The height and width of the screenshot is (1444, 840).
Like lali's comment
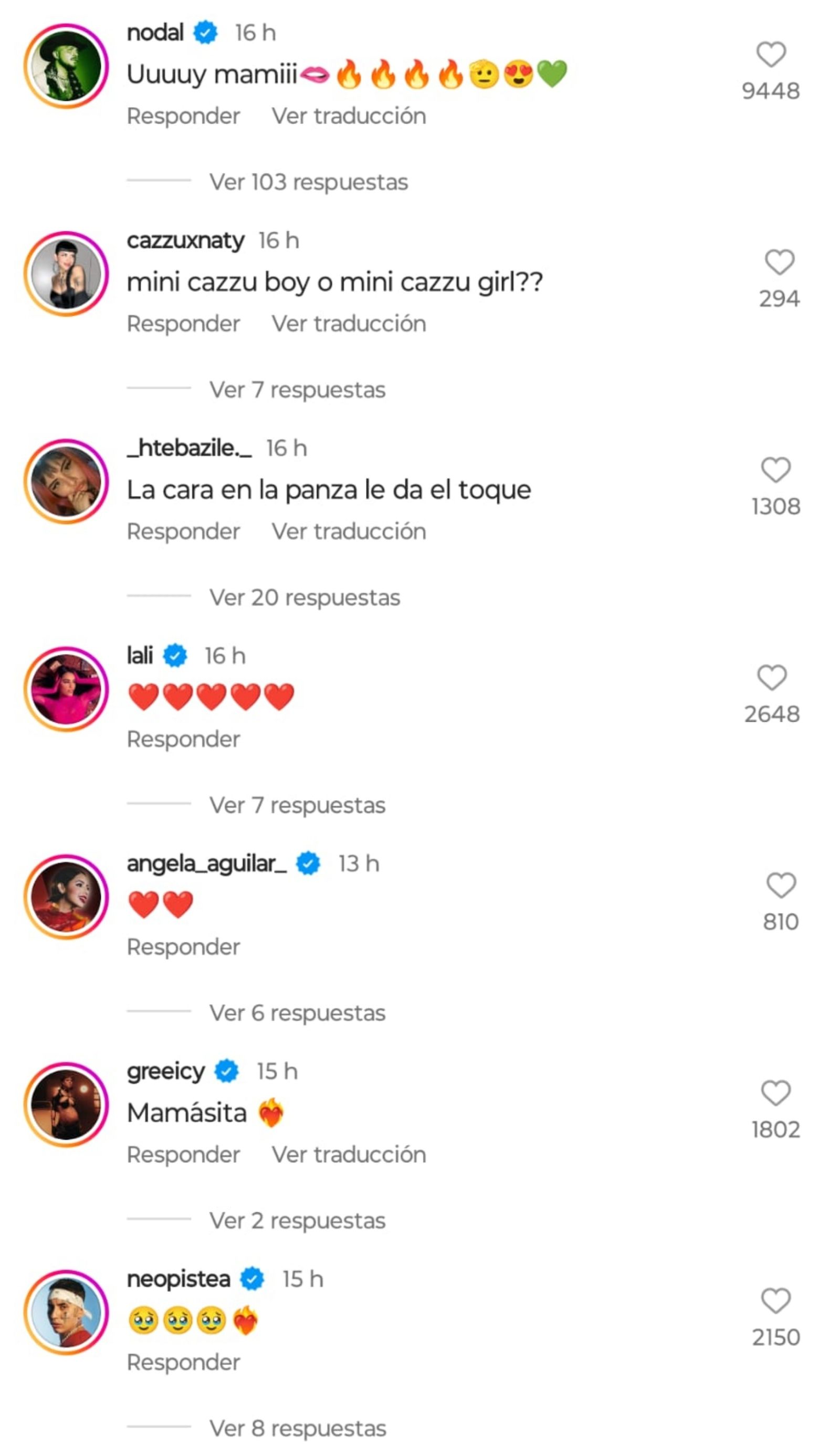click(x=771, y=678)
